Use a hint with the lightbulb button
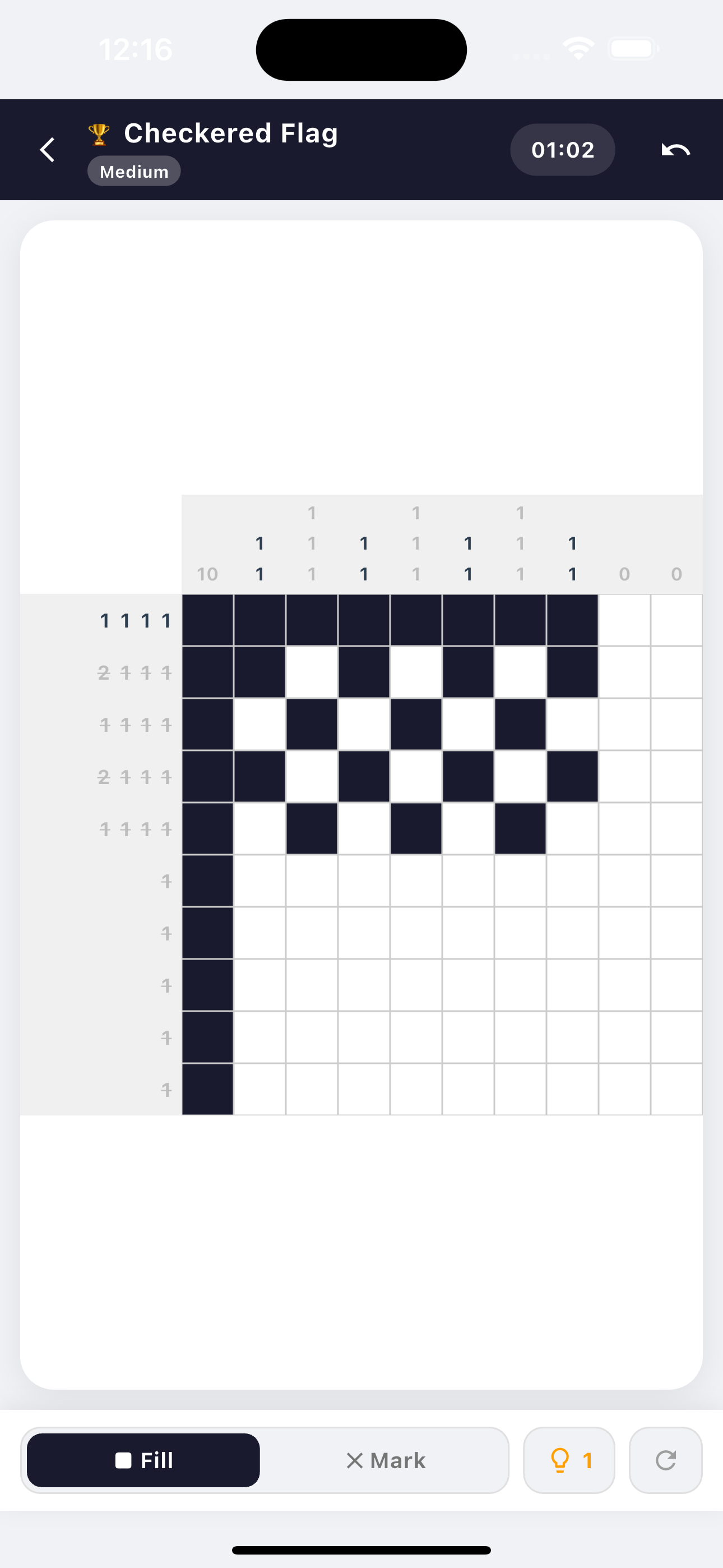Screen dimensions: 723x1568 [569, 1460]
